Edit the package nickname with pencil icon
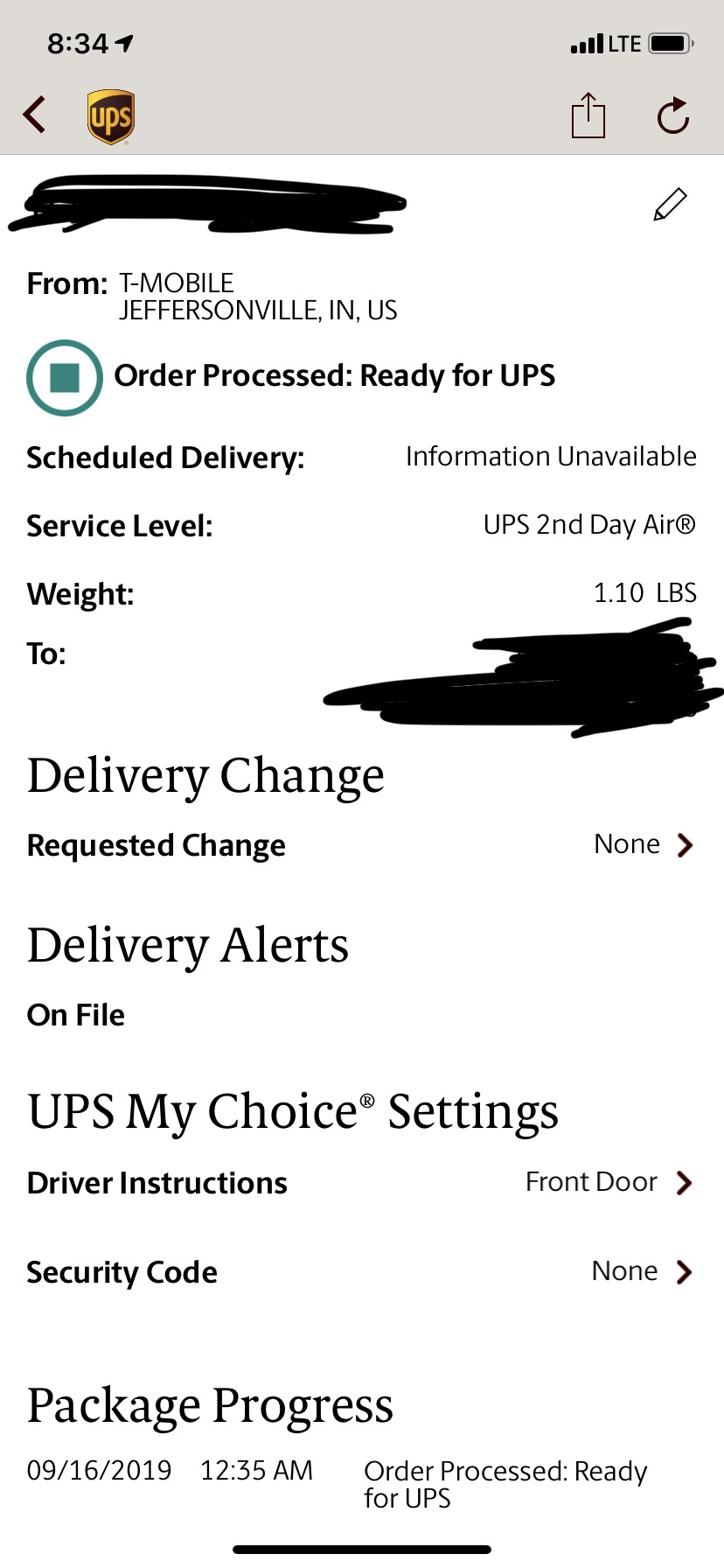Viewport: 724px width, 1568px height. (x=670, y=205)
